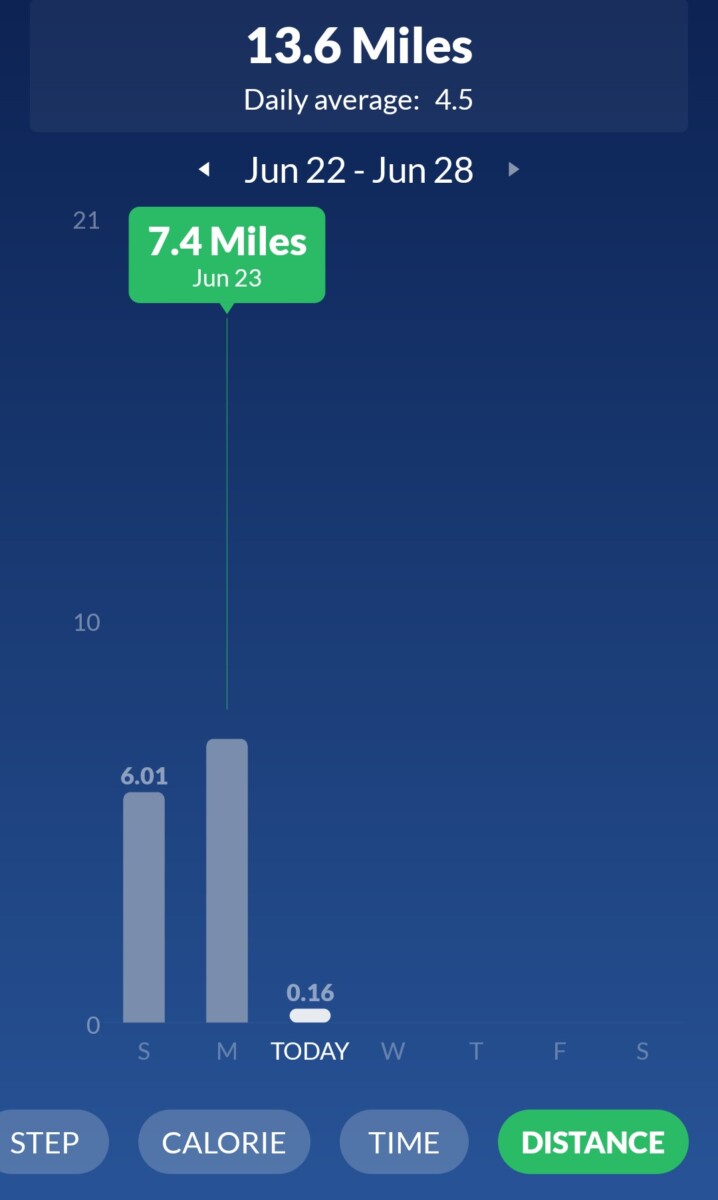Select Sunday's 6.01 bar
718x1200 pixels.
[144, 907]
